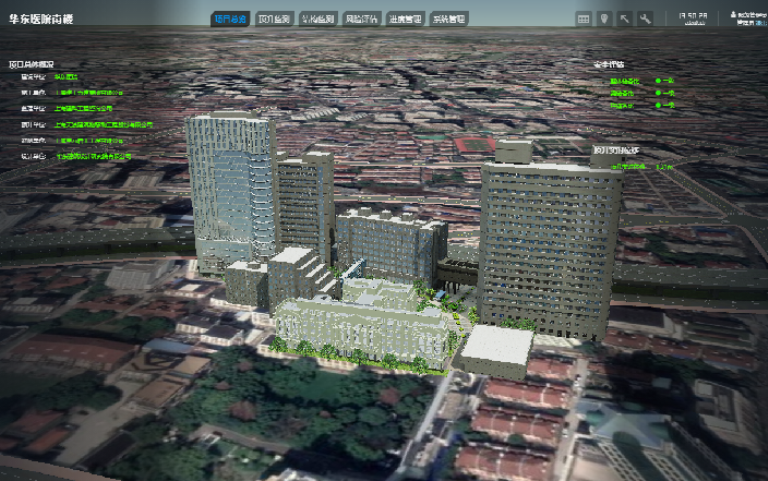Go to the 系统管理 tab
Screen dimensions: 768x481
[x=449, y=18]
